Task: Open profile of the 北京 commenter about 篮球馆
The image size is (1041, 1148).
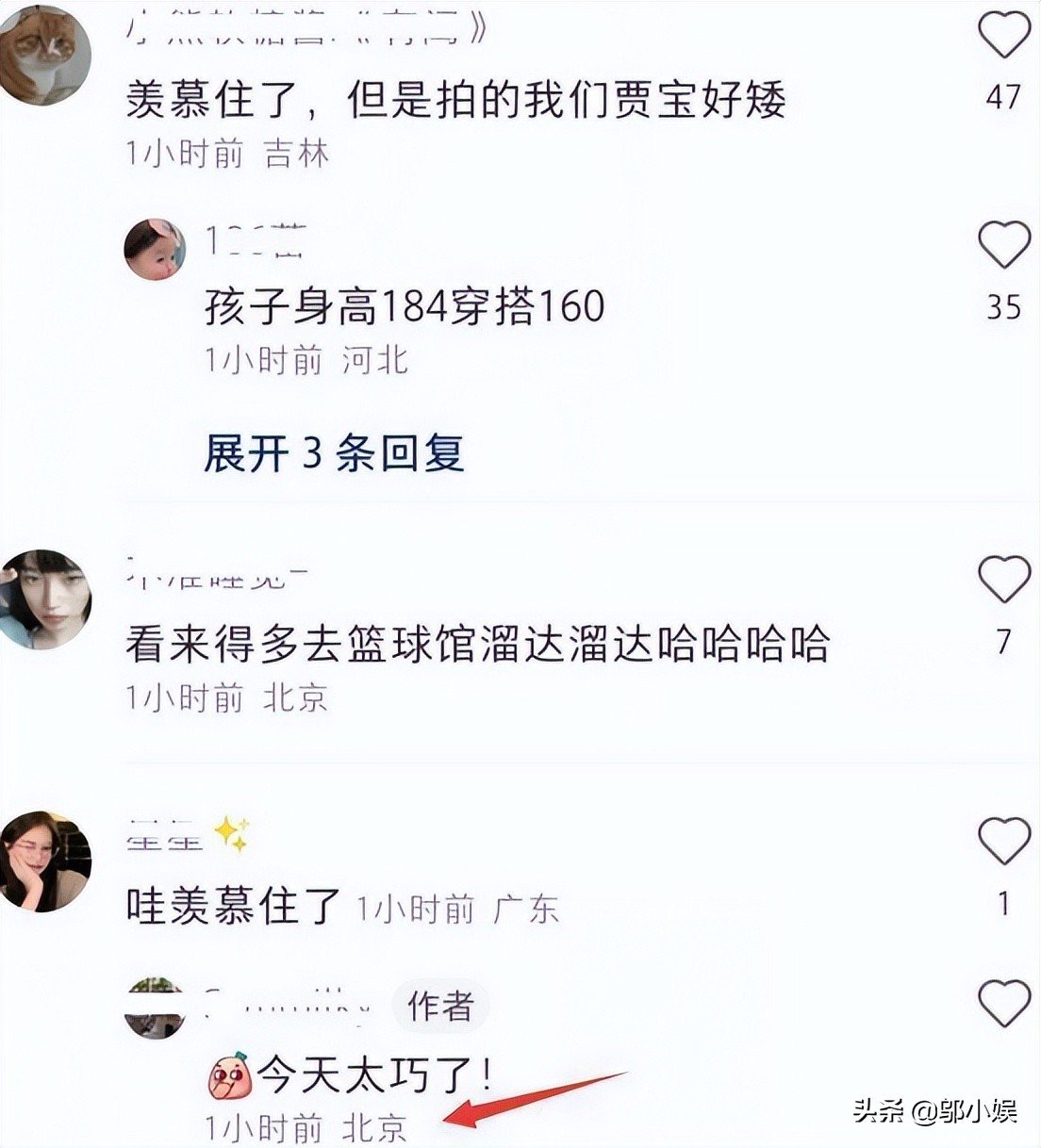Action: (x=45, y=600)
